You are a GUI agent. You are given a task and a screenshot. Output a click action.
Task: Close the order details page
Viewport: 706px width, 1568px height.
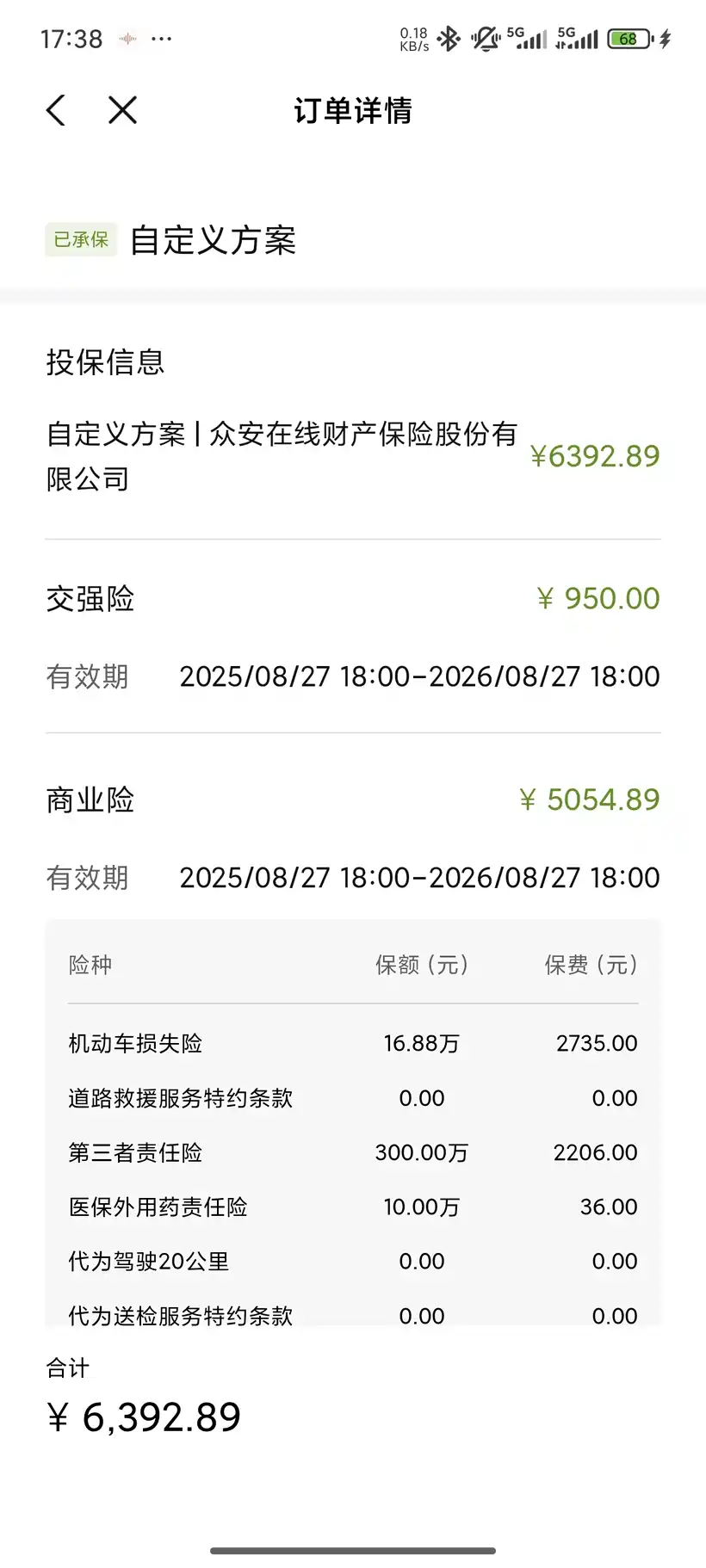click(x=122, y=110)
